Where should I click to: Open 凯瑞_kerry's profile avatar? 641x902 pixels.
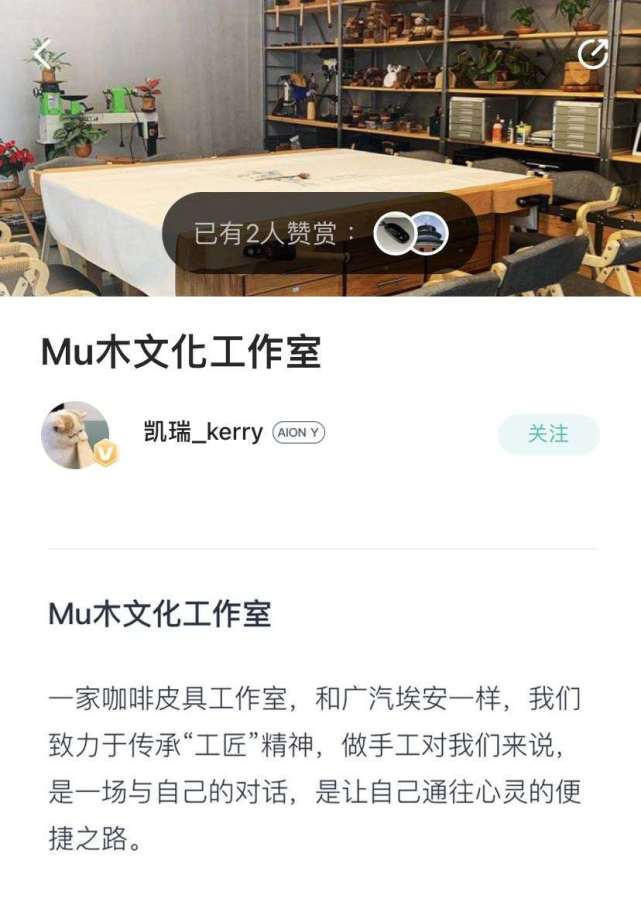click(x=75, y=435)
